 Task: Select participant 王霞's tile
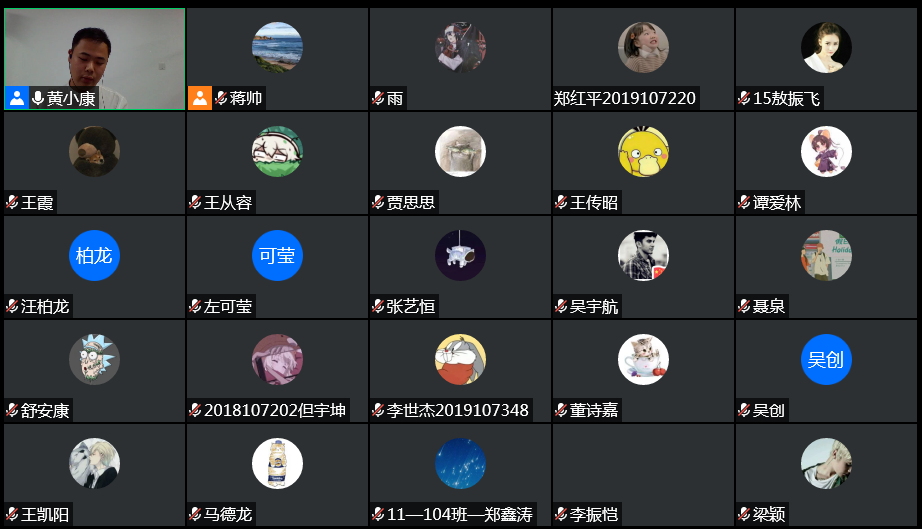click(x=94, y=162)
